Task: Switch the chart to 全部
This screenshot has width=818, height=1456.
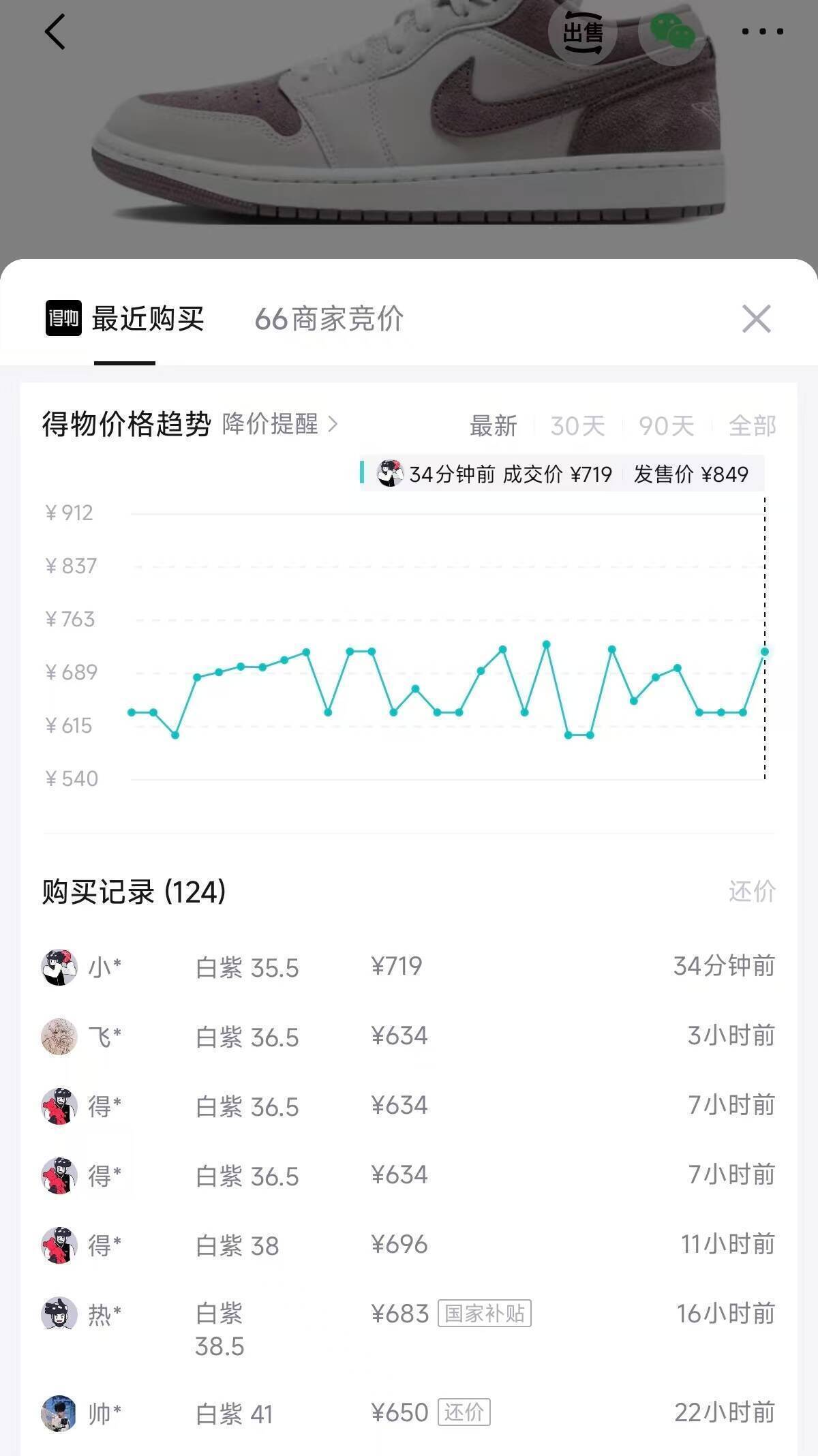Action: click(752, 426)
